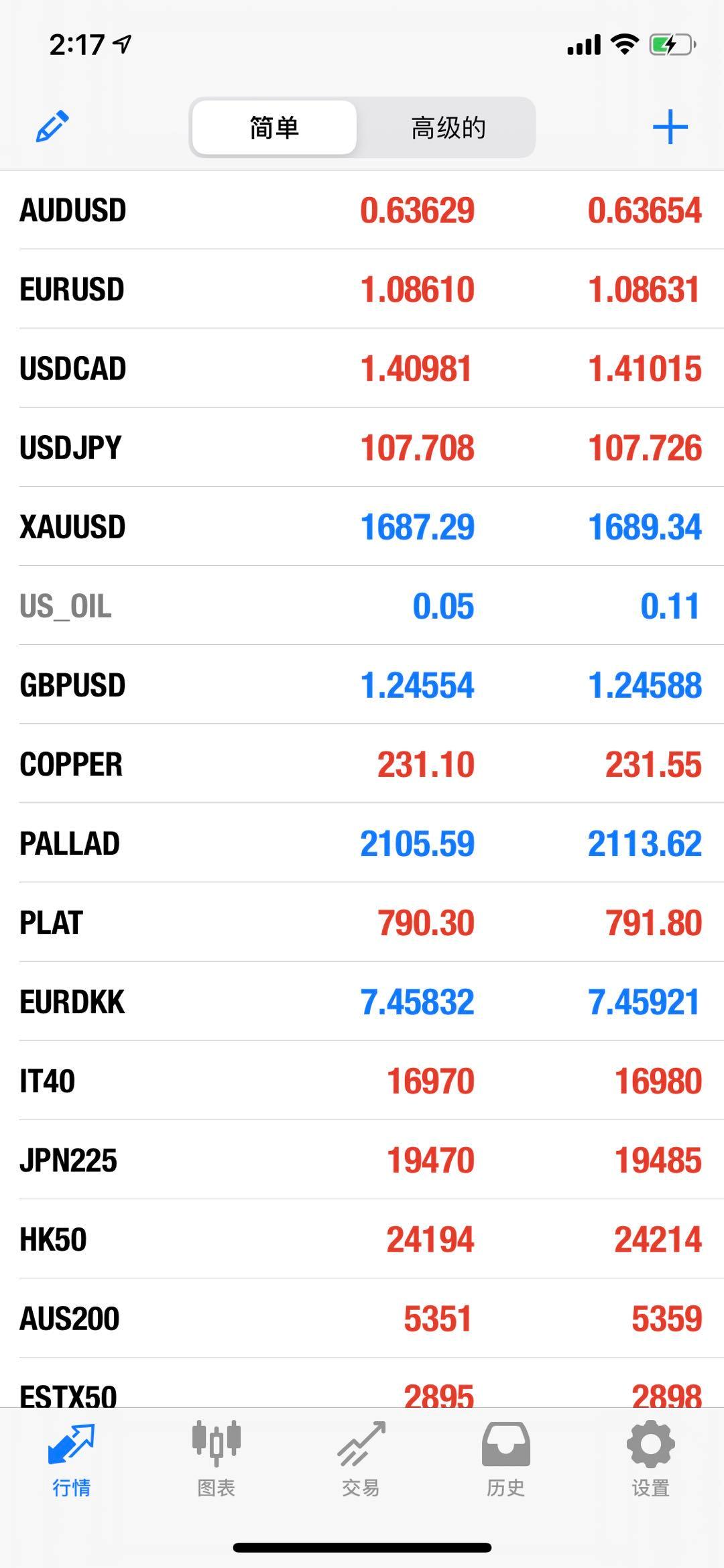Tap the pencil edit icon
The height and width of the screenshot is (1568, 724).
(x=52, y=127)
